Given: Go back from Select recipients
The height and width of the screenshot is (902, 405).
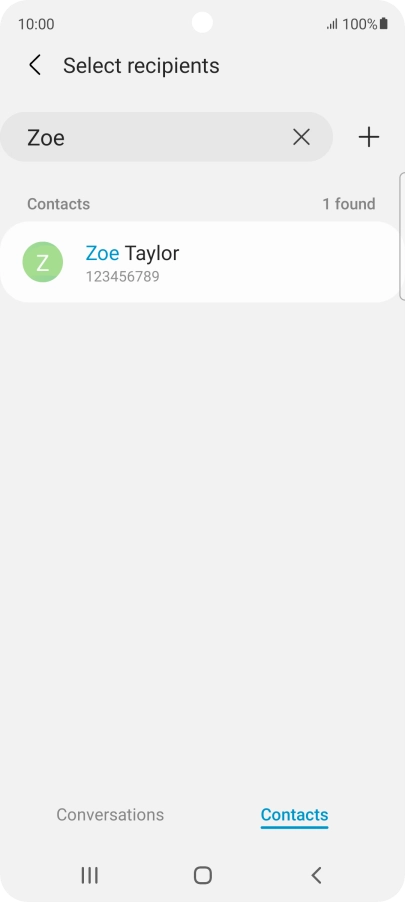Looking at the screenshot, I should 35,66.
